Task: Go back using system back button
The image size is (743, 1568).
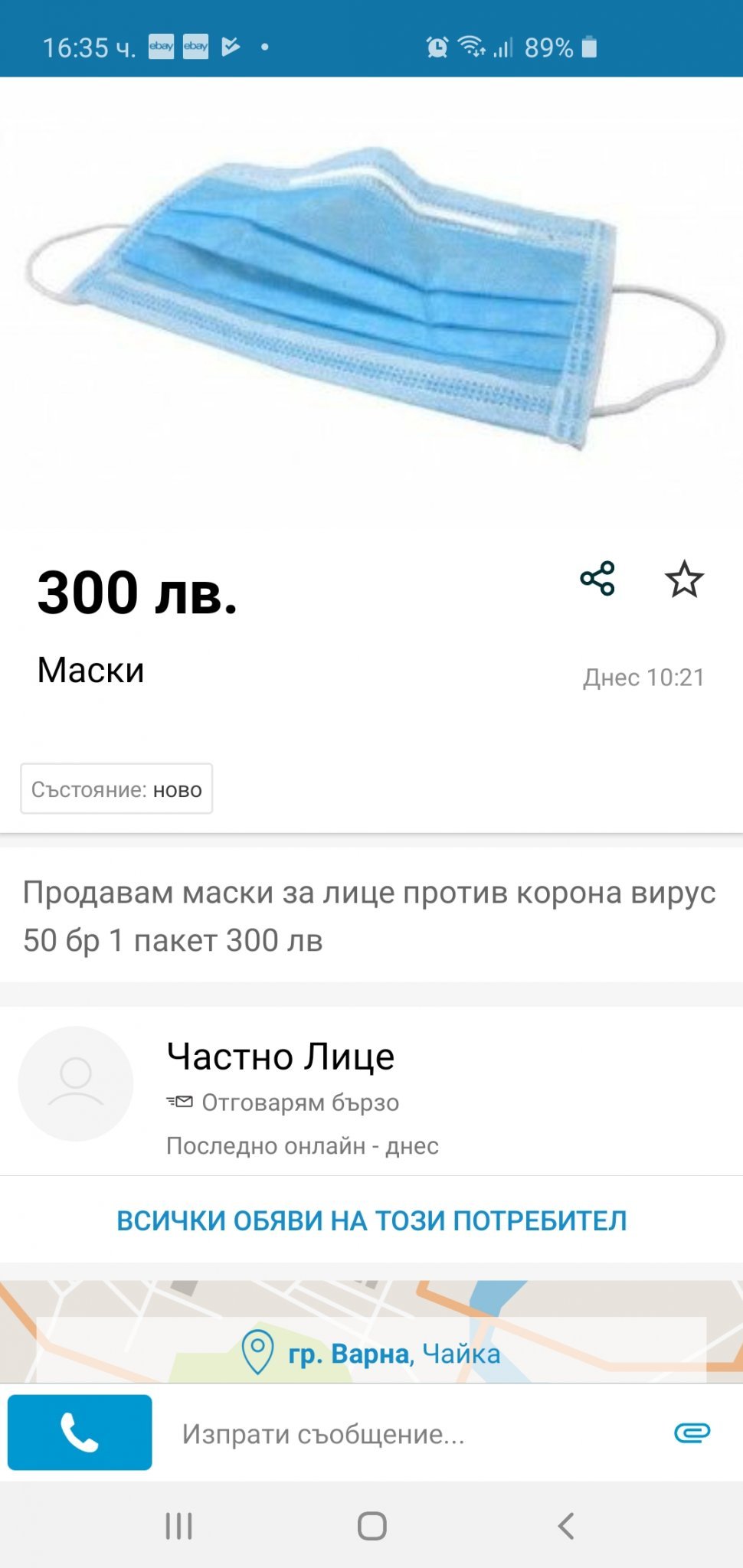Action: tap(565, 1526)
